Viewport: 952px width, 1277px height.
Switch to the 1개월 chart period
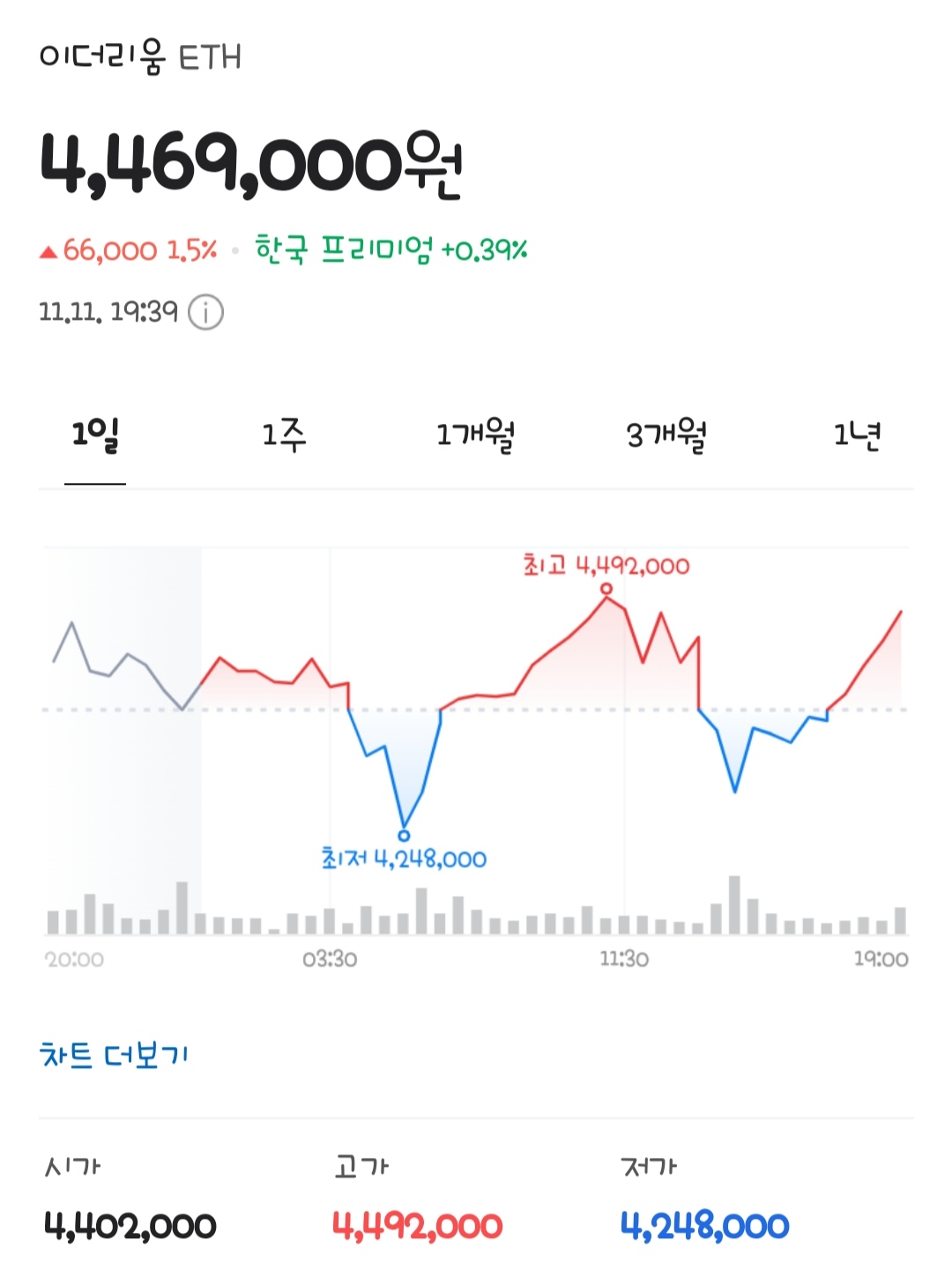pos(476,435)
